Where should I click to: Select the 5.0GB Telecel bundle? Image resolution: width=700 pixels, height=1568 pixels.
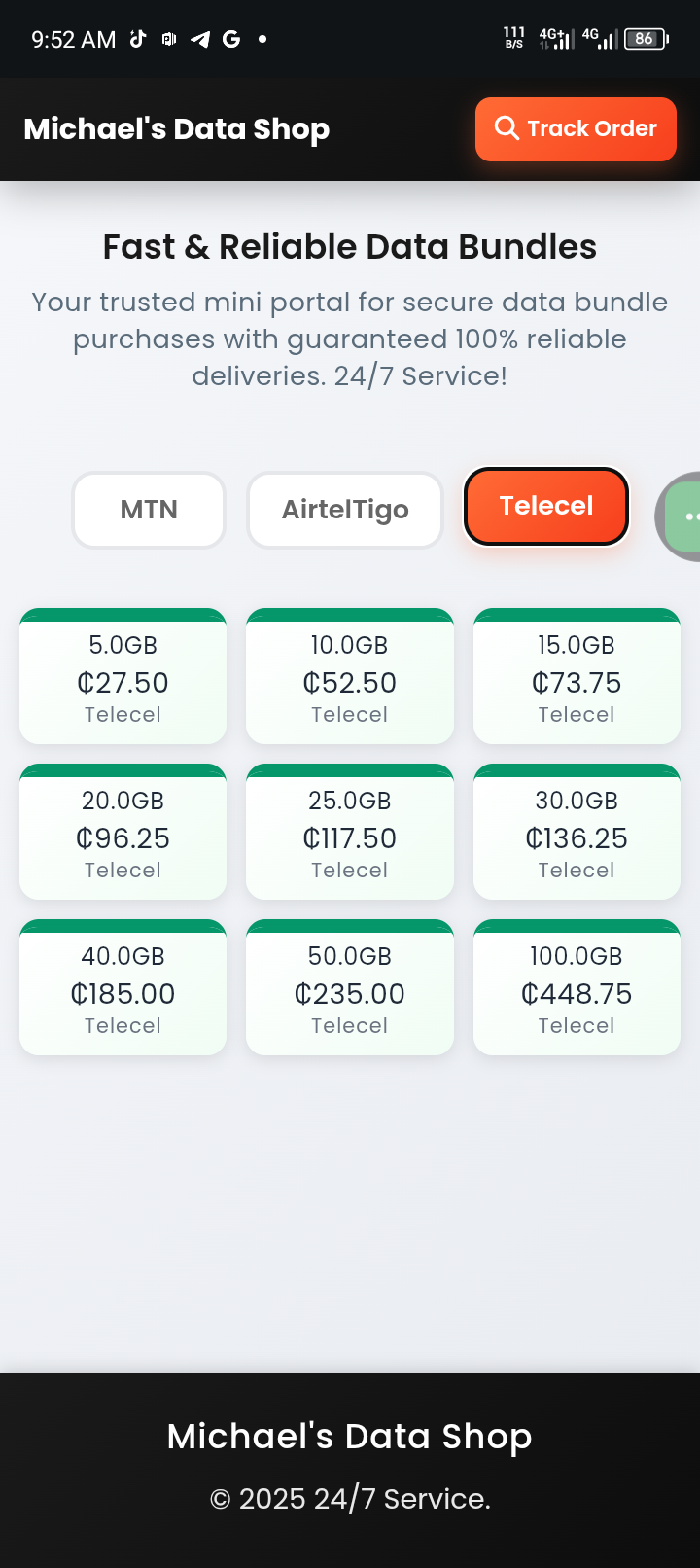coord(122,676)
